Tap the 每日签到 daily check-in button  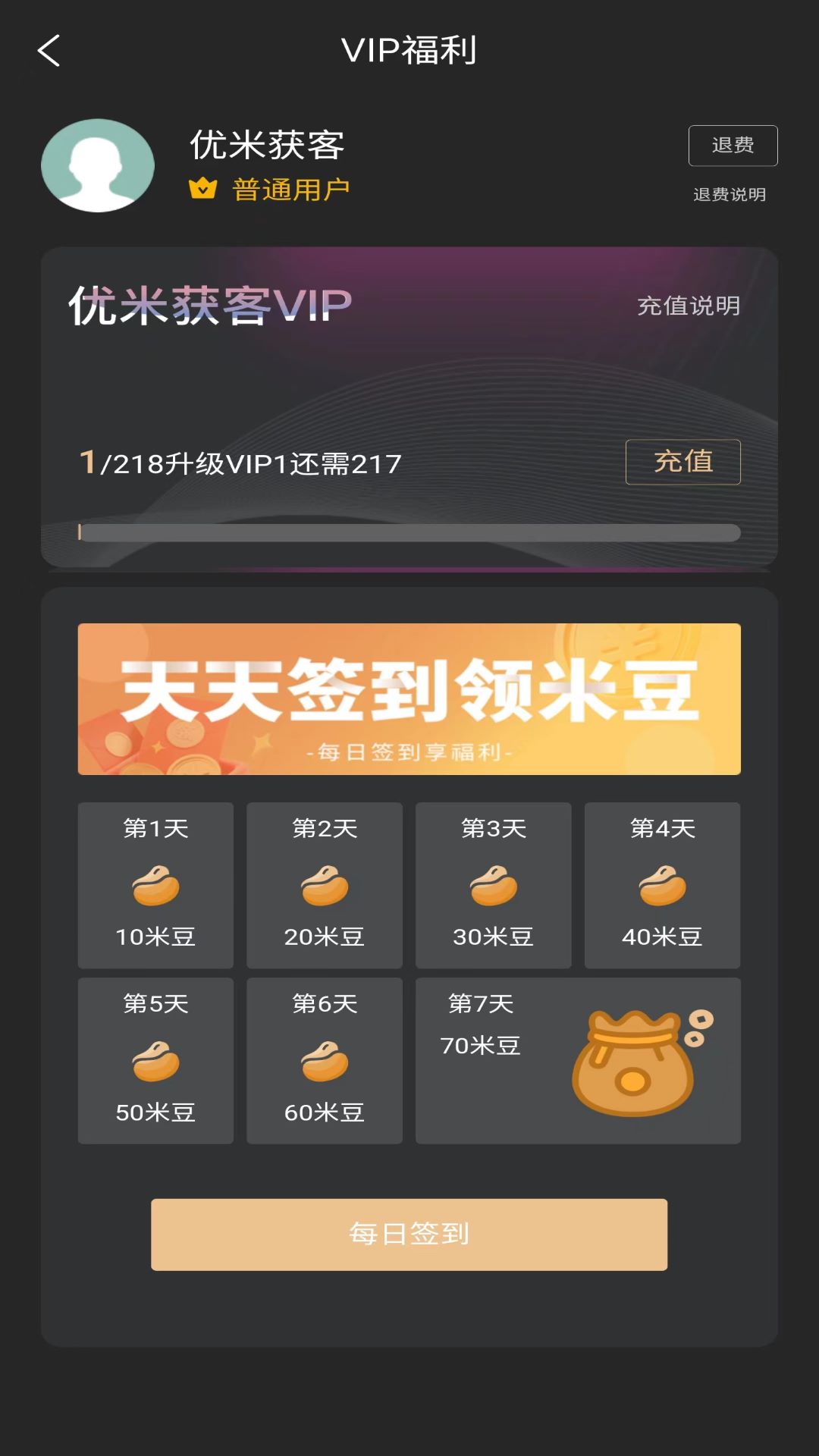point(409,1234)
